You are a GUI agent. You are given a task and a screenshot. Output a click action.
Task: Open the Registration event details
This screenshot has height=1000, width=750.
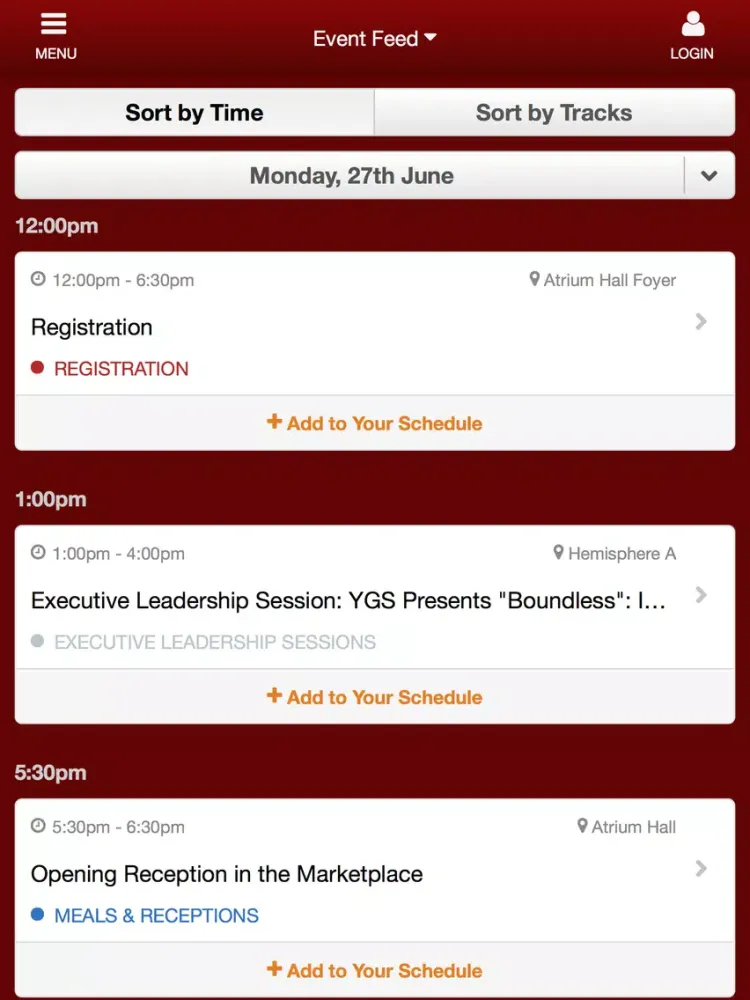pos(375,326)
